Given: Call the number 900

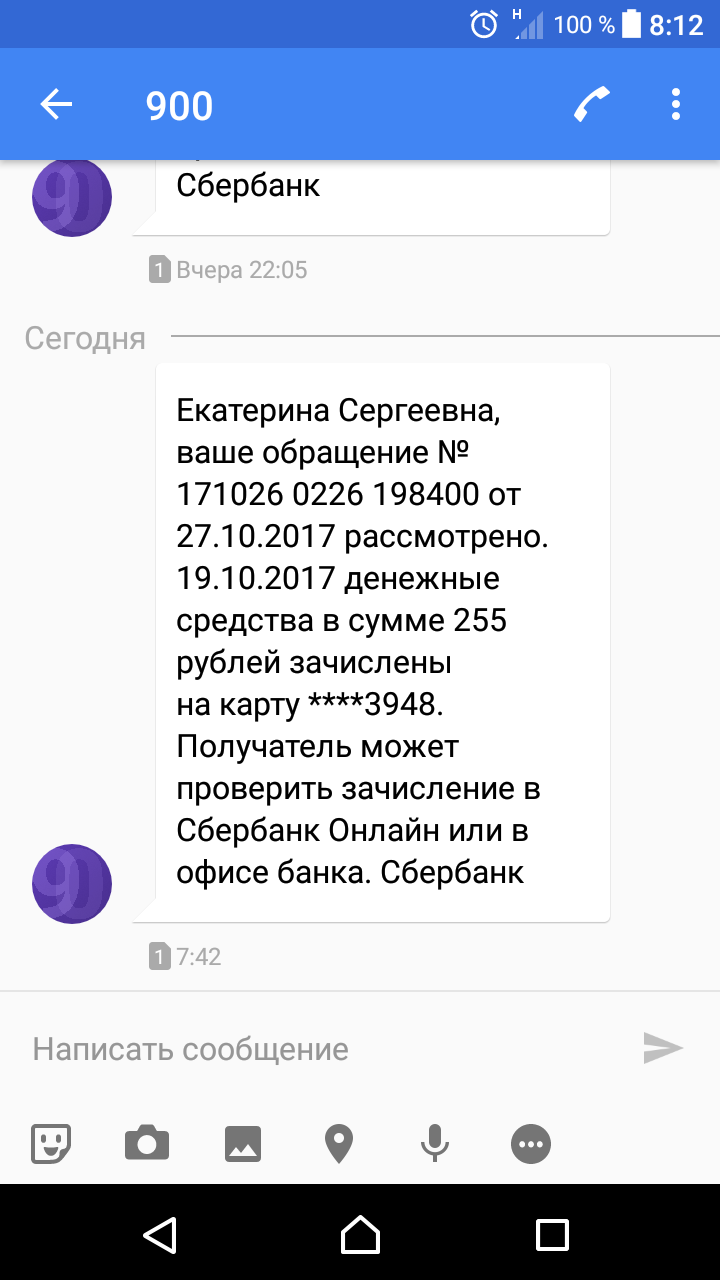Looking at the screenshot, I should click(x=592, y=105).
